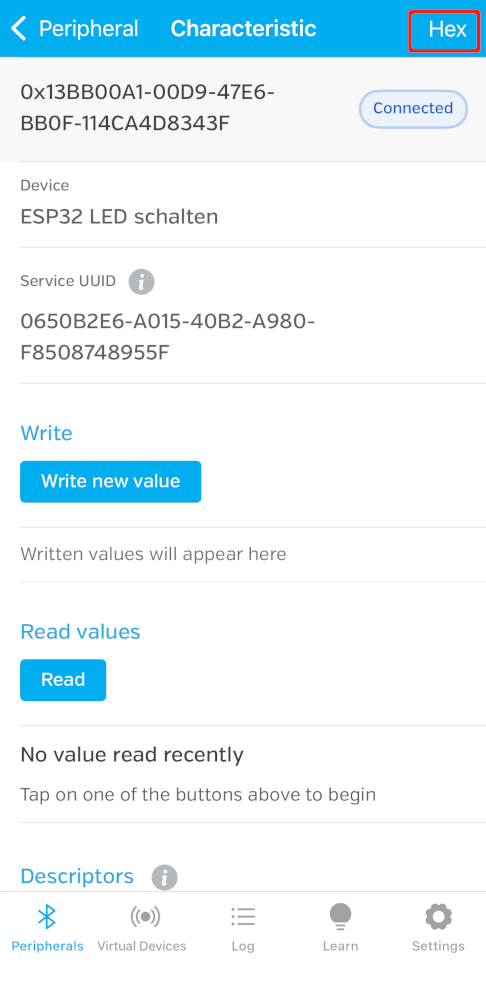This screenshot has width=486, height=1000.
Task: Show info about Descriptors
Action: [x=164, y=878]
